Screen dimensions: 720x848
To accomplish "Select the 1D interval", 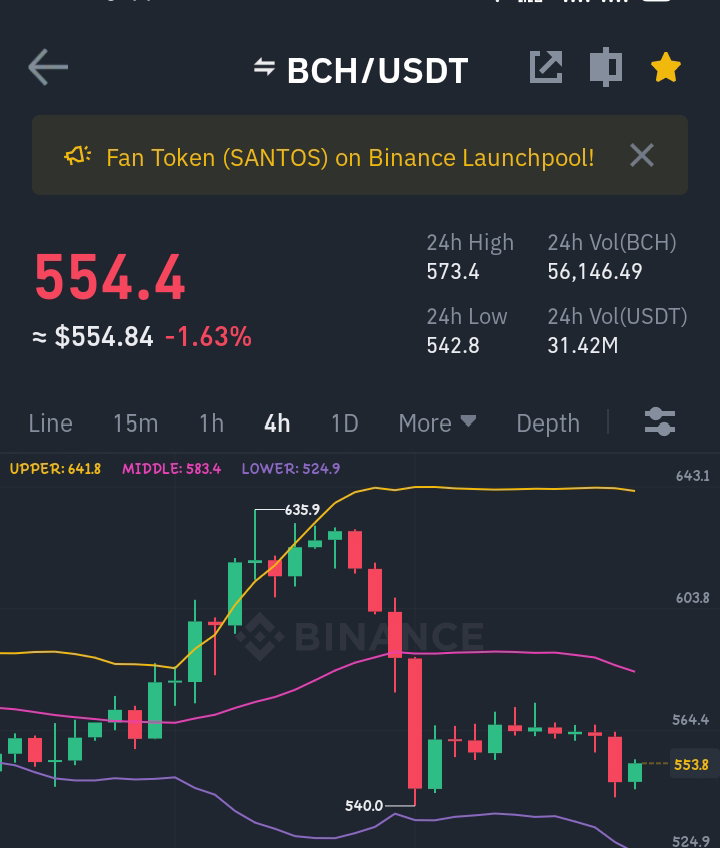I will (345, 423).
